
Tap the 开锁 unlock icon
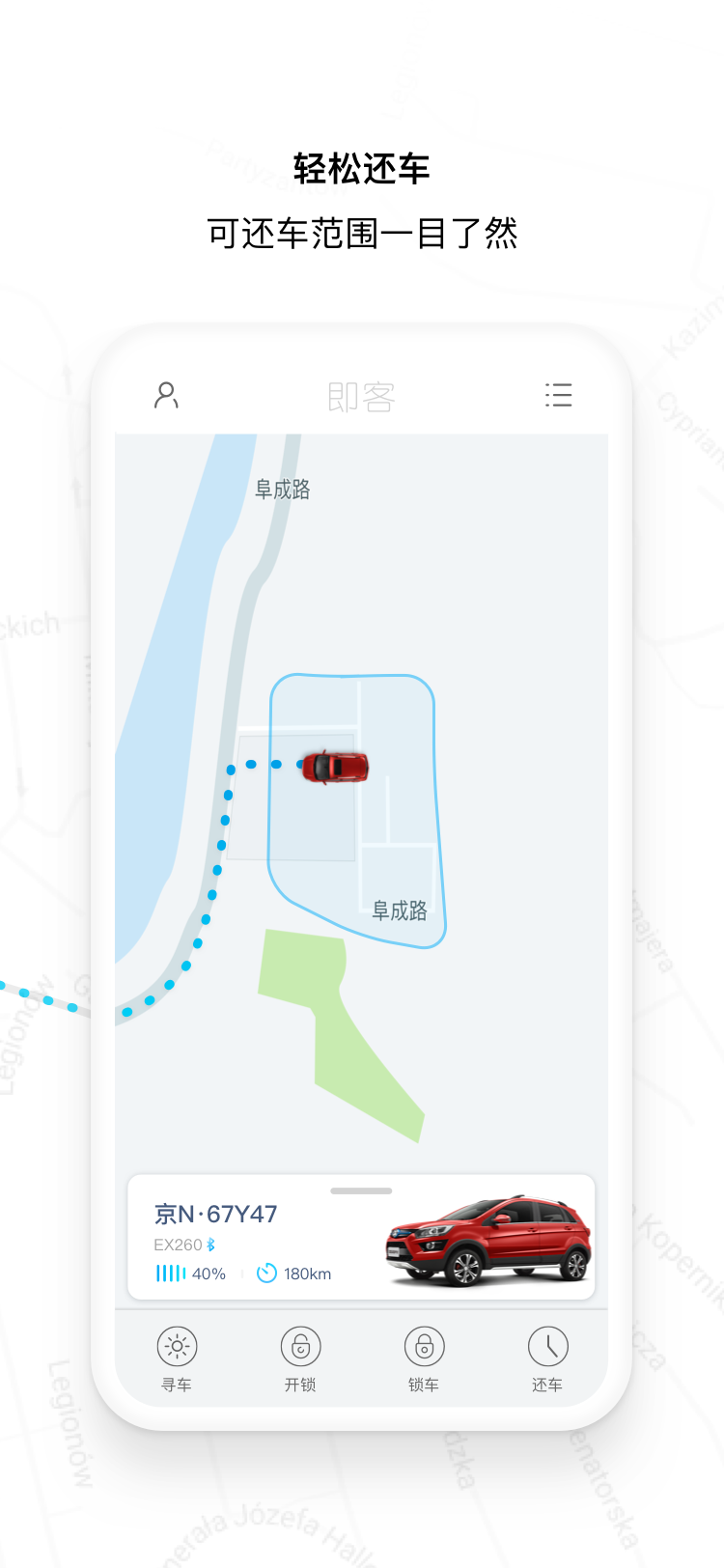point(299,1345)
